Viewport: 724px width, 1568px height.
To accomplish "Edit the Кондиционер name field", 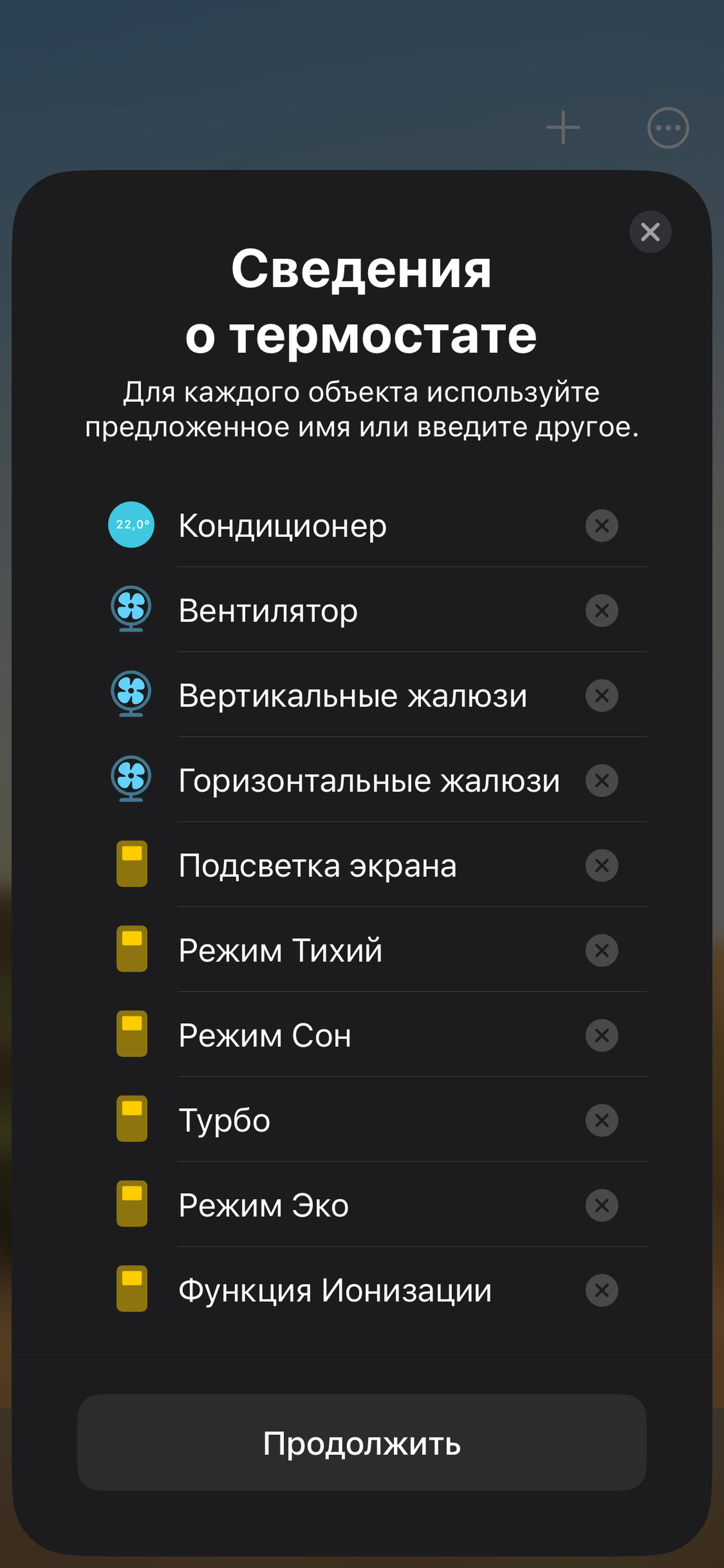I will click(365, 525).
